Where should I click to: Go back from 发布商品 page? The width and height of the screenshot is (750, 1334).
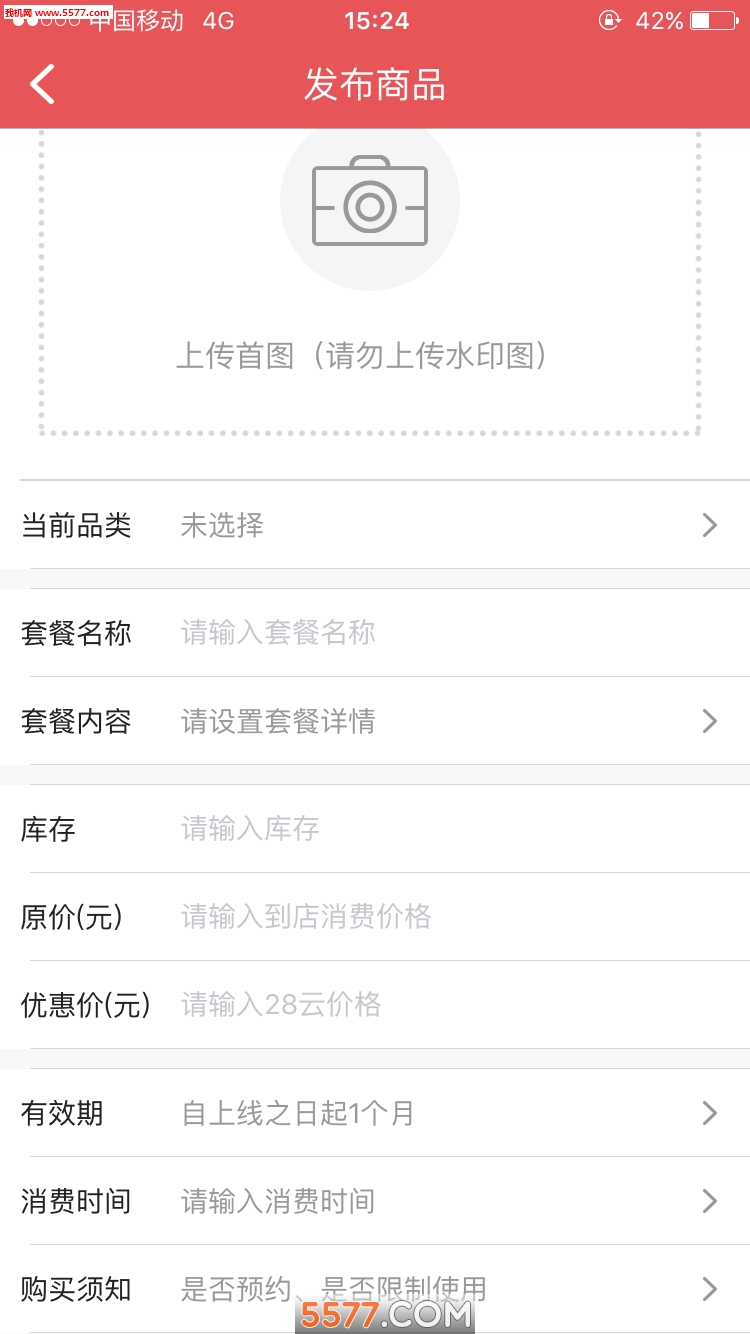coord(42,85)
